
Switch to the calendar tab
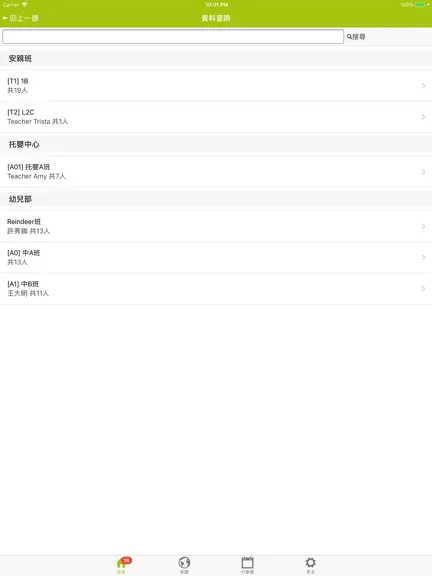click(247, 565)
